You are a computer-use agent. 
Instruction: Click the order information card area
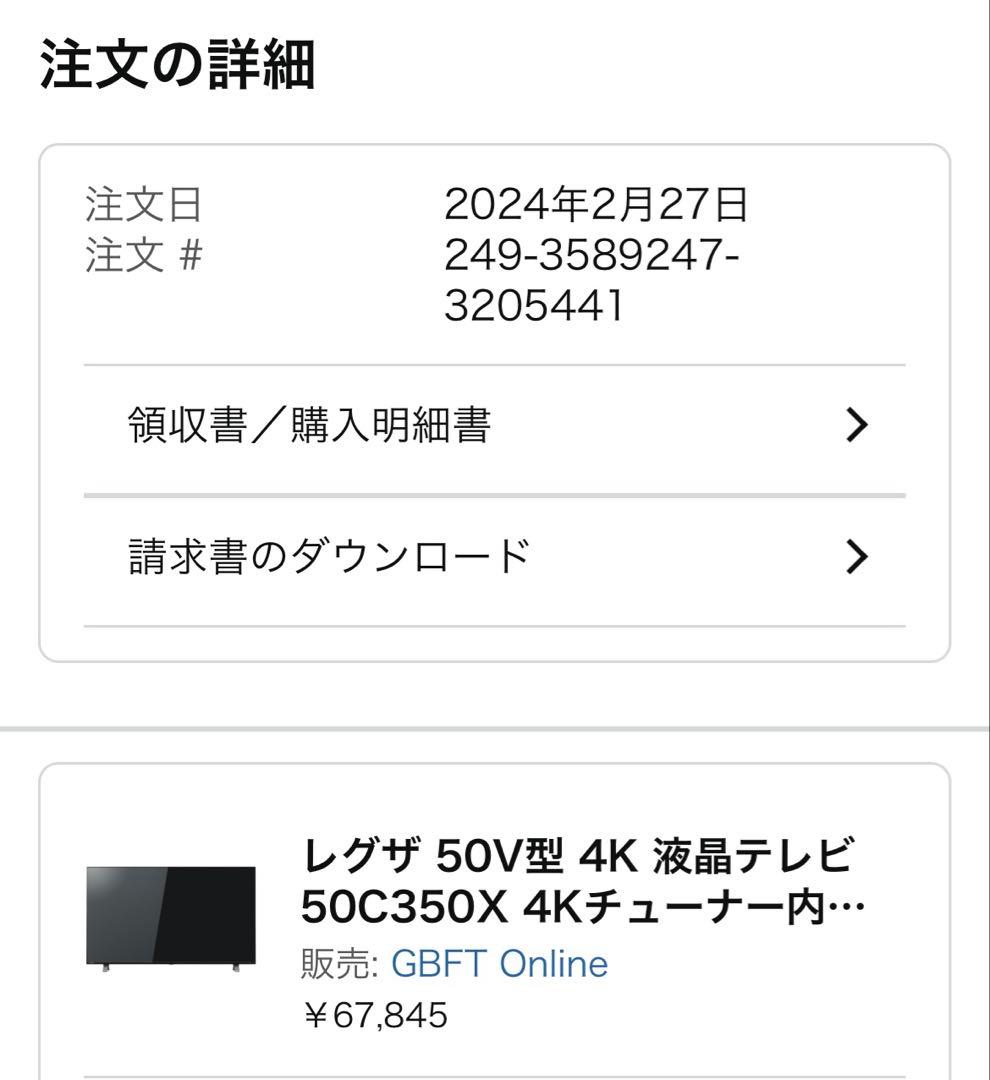point(495,400)
